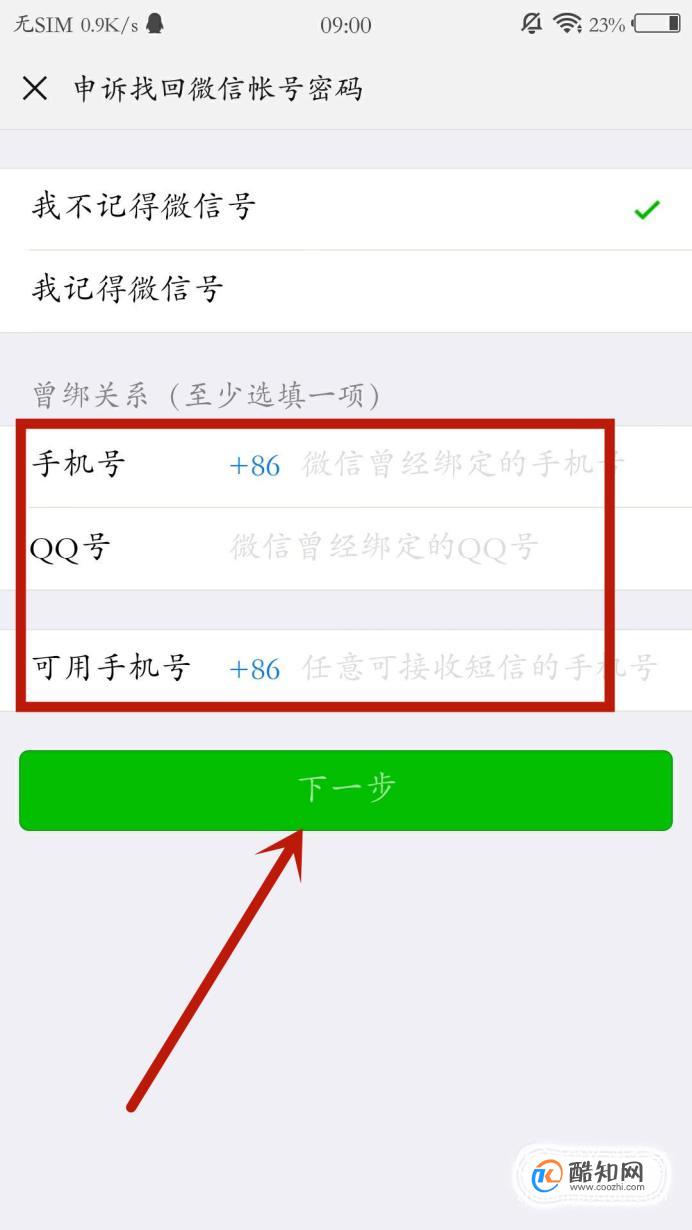Select 我记得微信号 option

point(345,290)
